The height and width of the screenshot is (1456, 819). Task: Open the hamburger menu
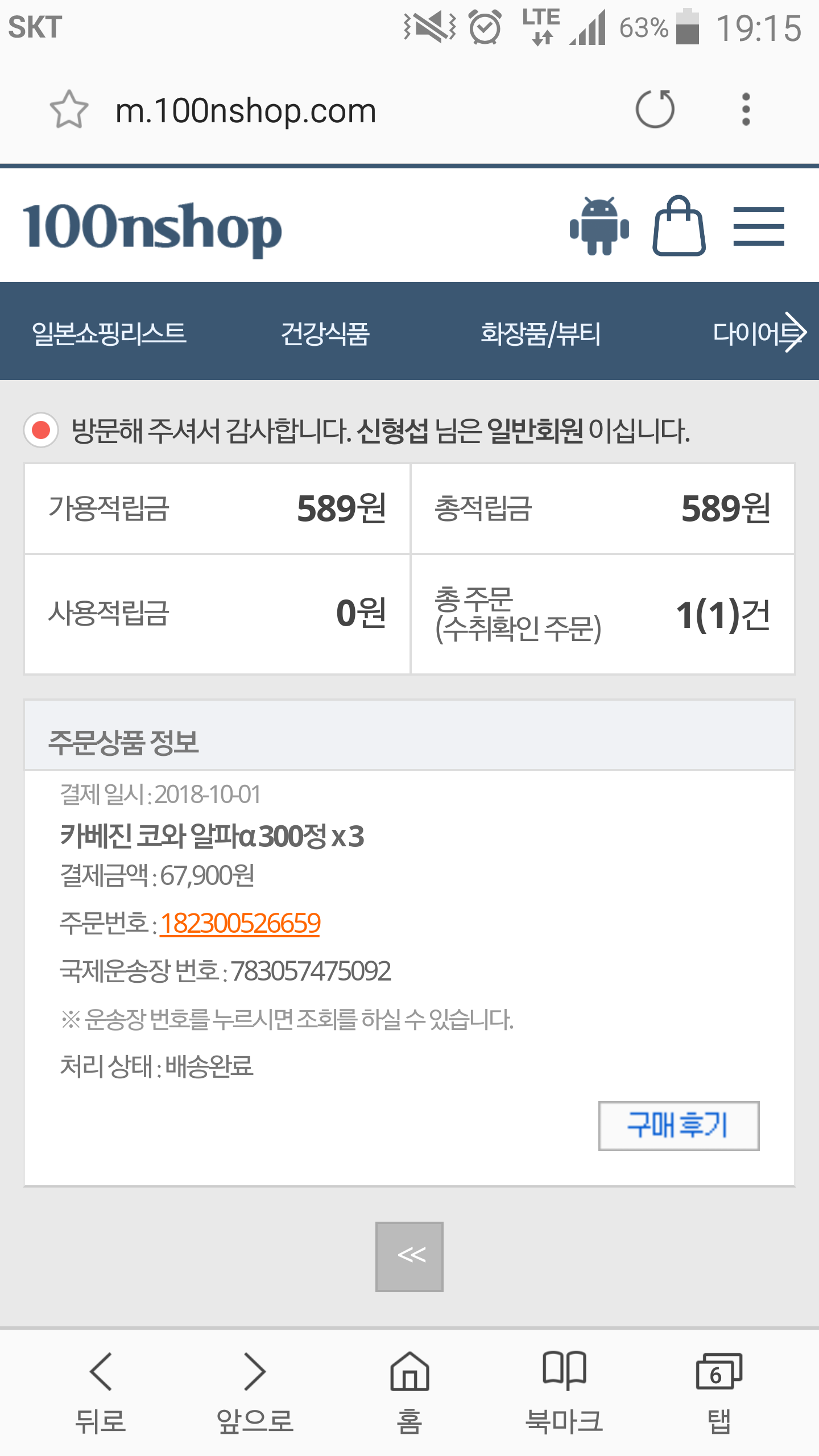[759, 226]
